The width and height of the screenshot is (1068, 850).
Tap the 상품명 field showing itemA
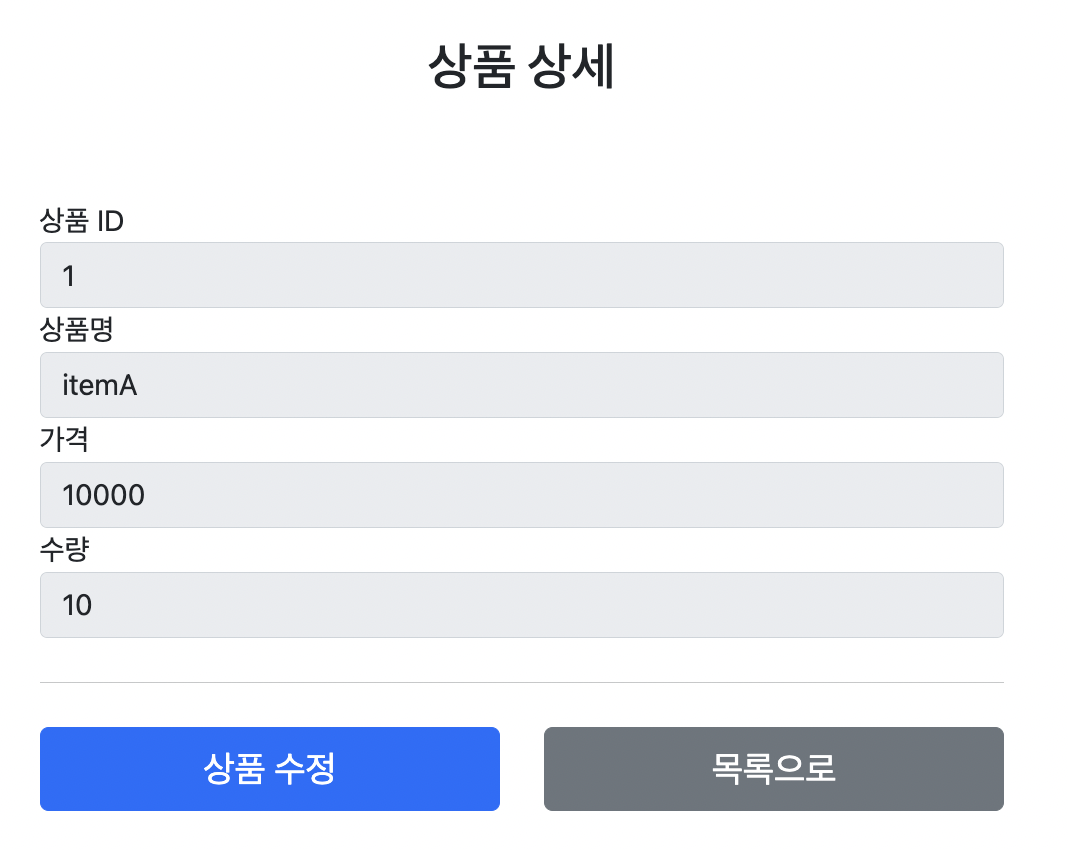pyautogui.click(x=521, y=385)
